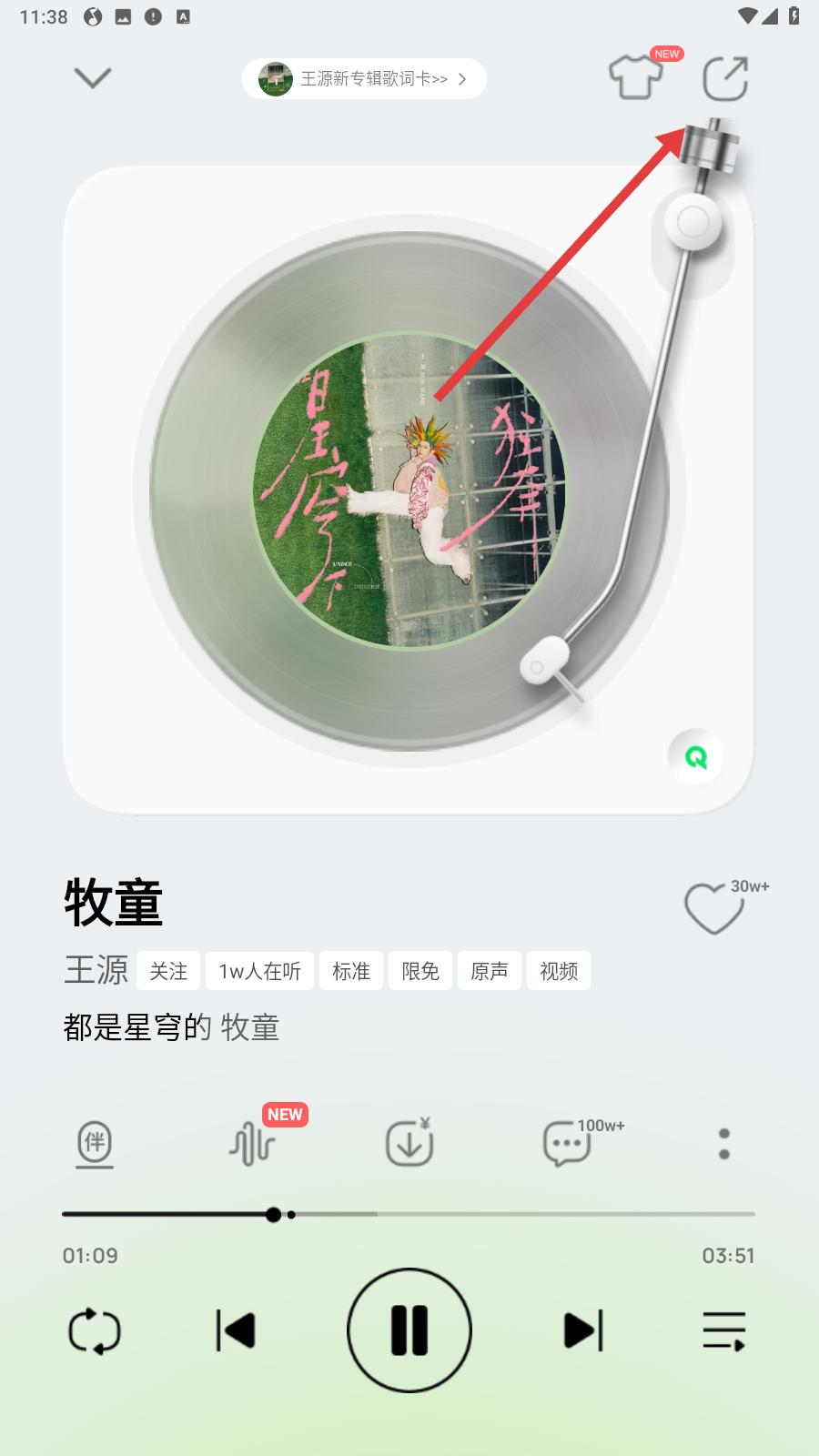Open the sound wave icon marked NEW
Viewport: 819px width, 1456px height.
[252, 1144]
